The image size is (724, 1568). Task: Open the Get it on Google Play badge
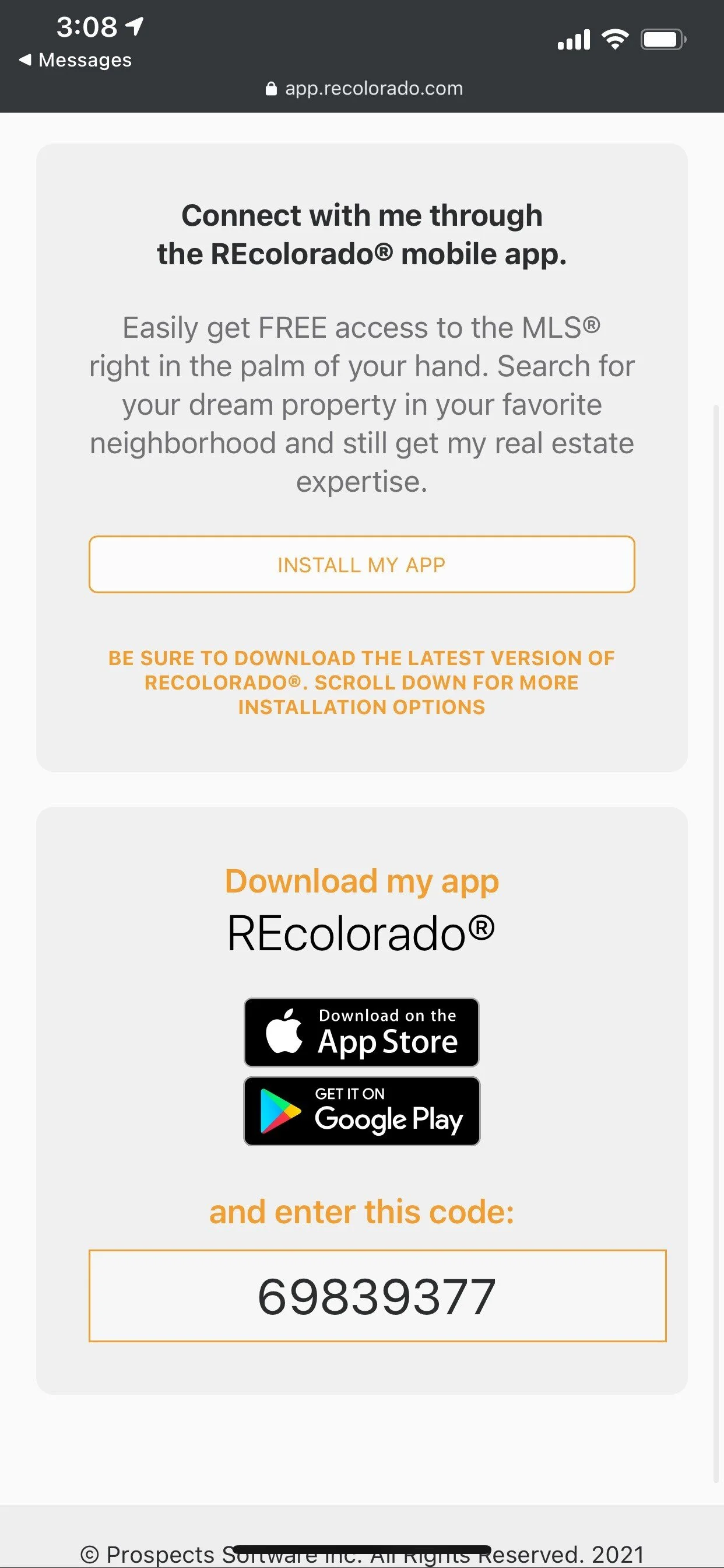361,1111
